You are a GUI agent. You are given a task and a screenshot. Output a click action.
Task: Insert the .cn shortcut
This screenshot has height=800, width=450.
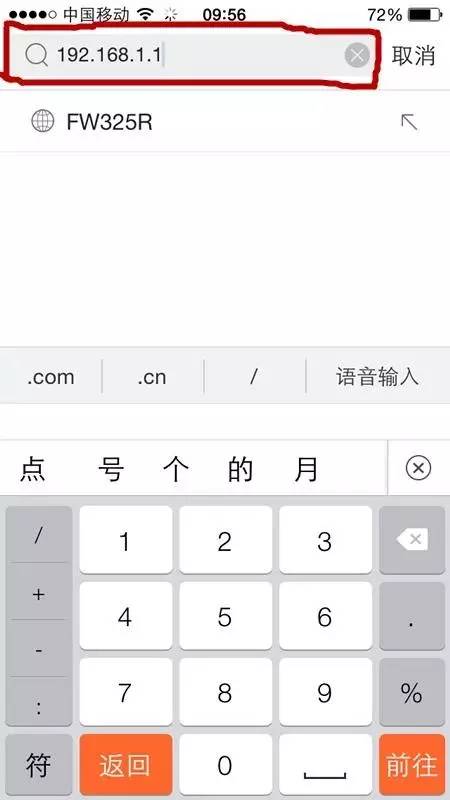(152, 377)
